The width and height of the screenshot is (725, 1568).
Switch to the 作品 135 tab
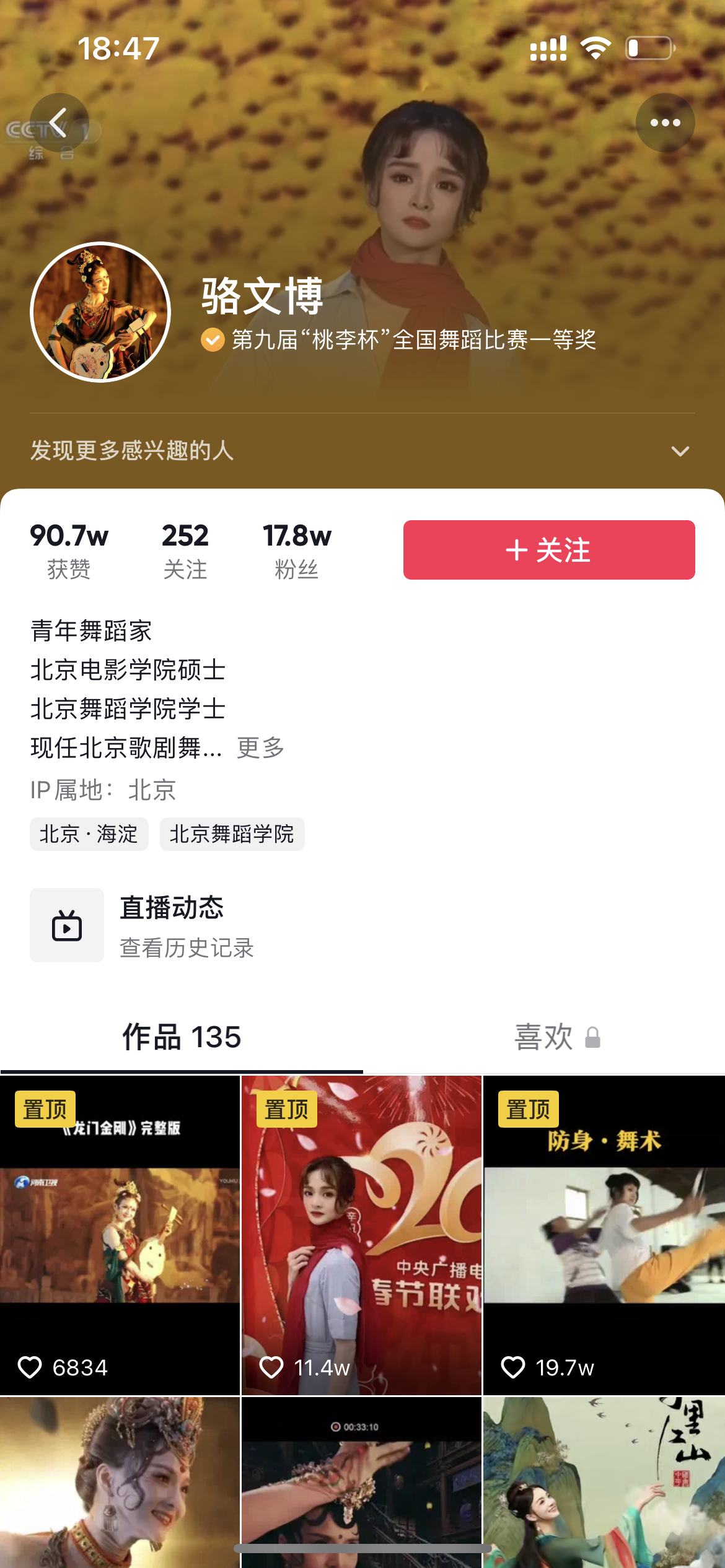tap(182, 1037)
